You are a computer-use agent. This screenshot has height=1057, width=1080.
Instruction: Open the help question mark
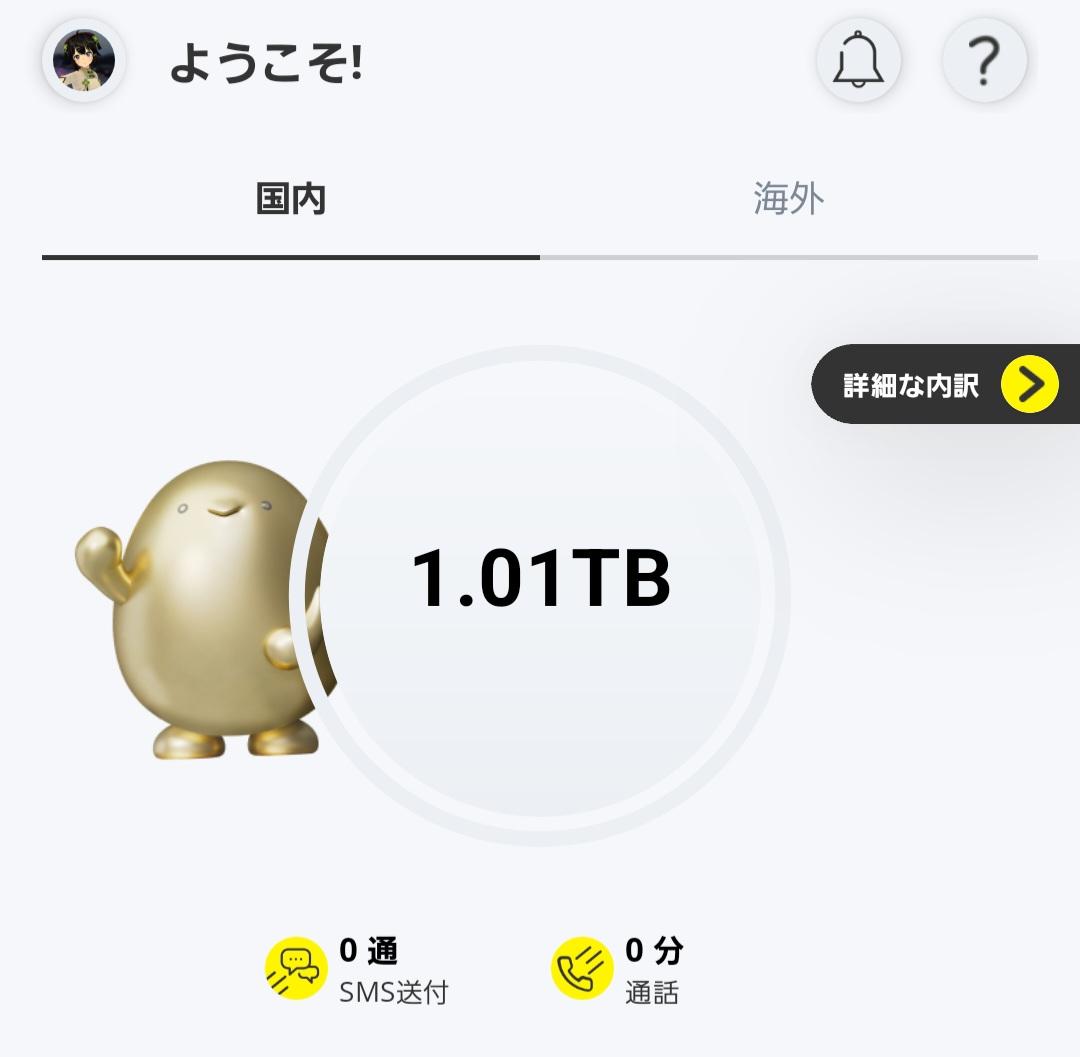(984, 61)
